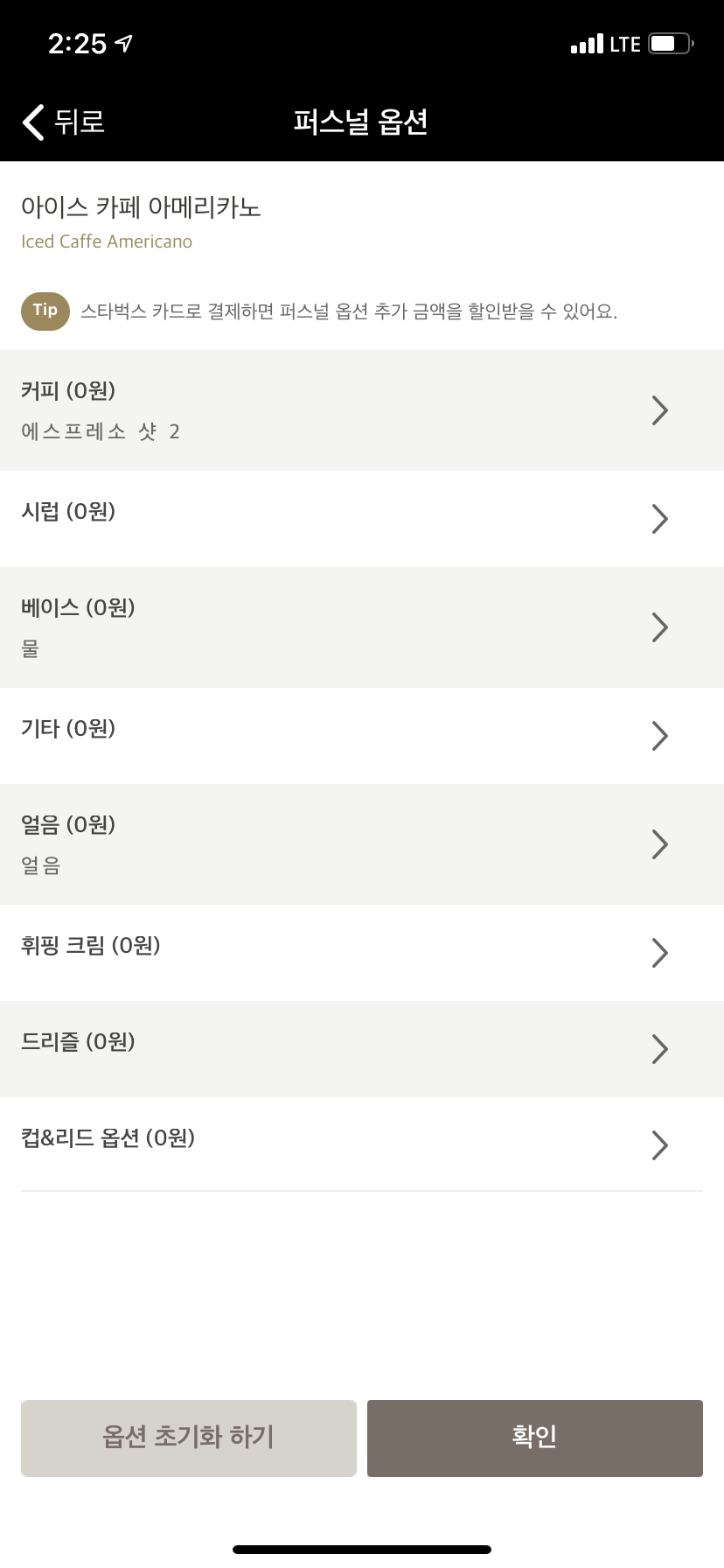Open the 시럽 option row
Image resolution: width=724 pixels, height=1568 pixels.
click(362, 519)
